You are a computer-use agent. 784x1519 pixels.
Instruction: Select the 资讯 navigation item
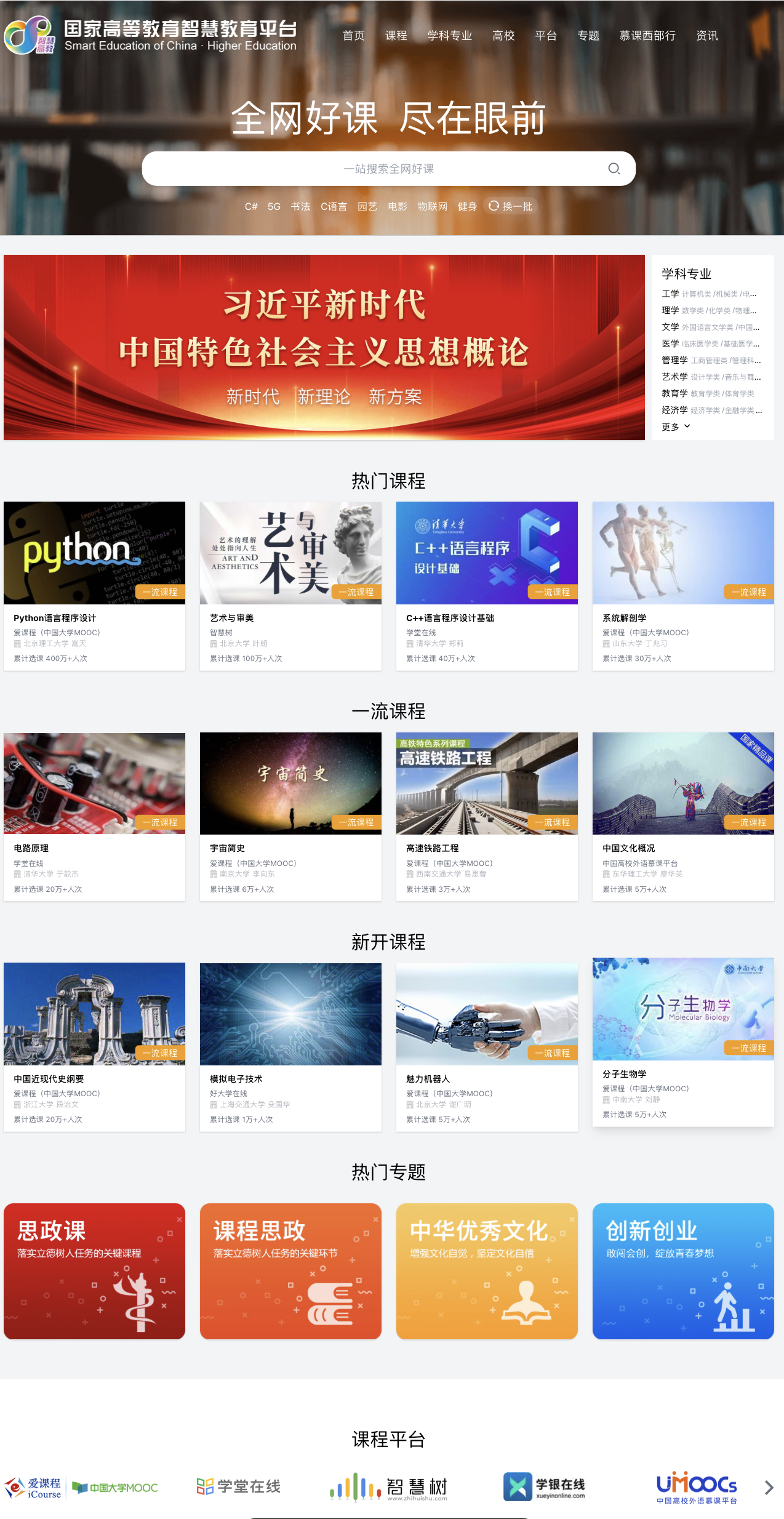(x=706, y=36)
